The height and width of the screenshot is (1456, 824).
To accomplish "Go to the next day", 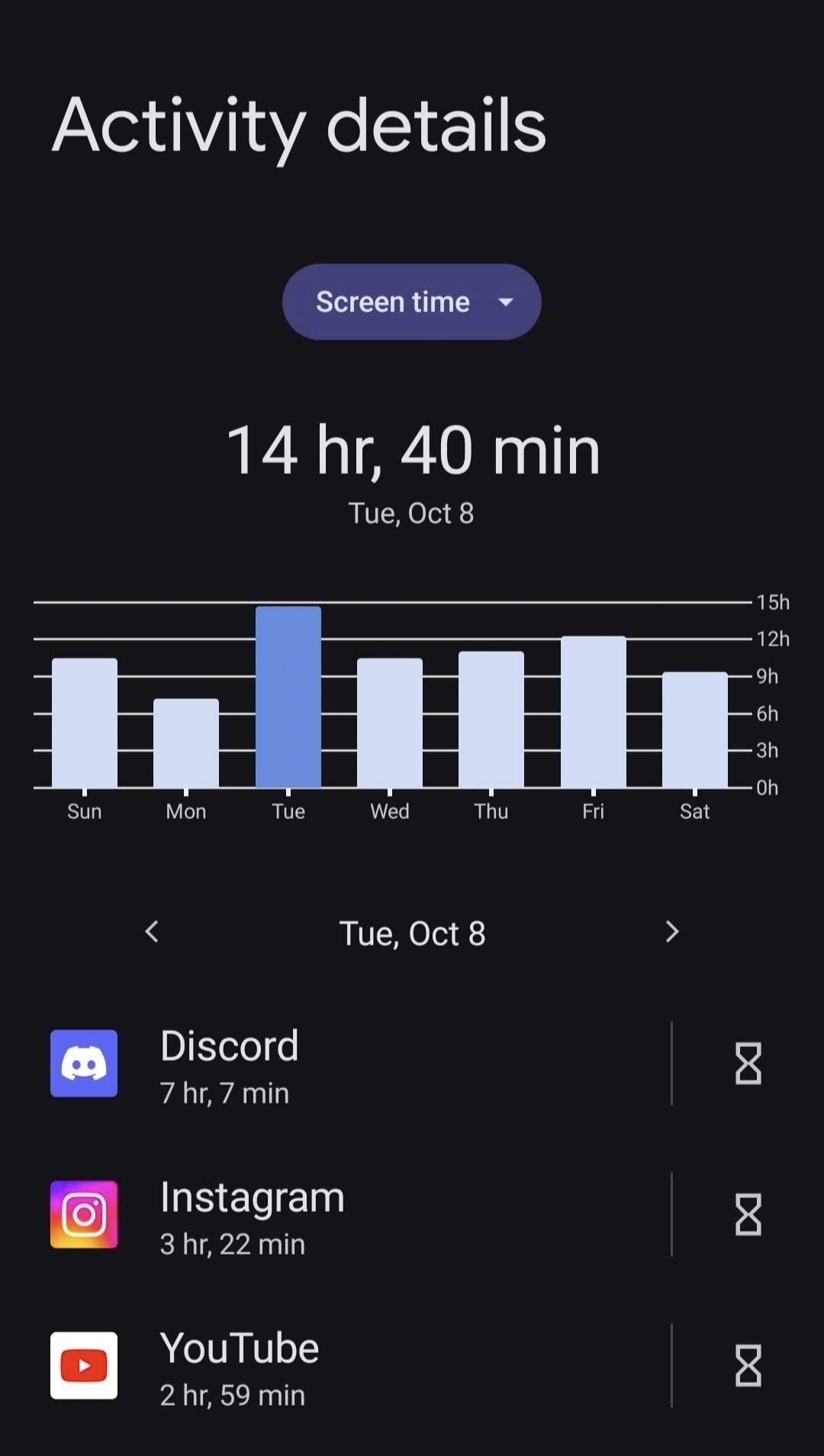I will pos(671,932).
